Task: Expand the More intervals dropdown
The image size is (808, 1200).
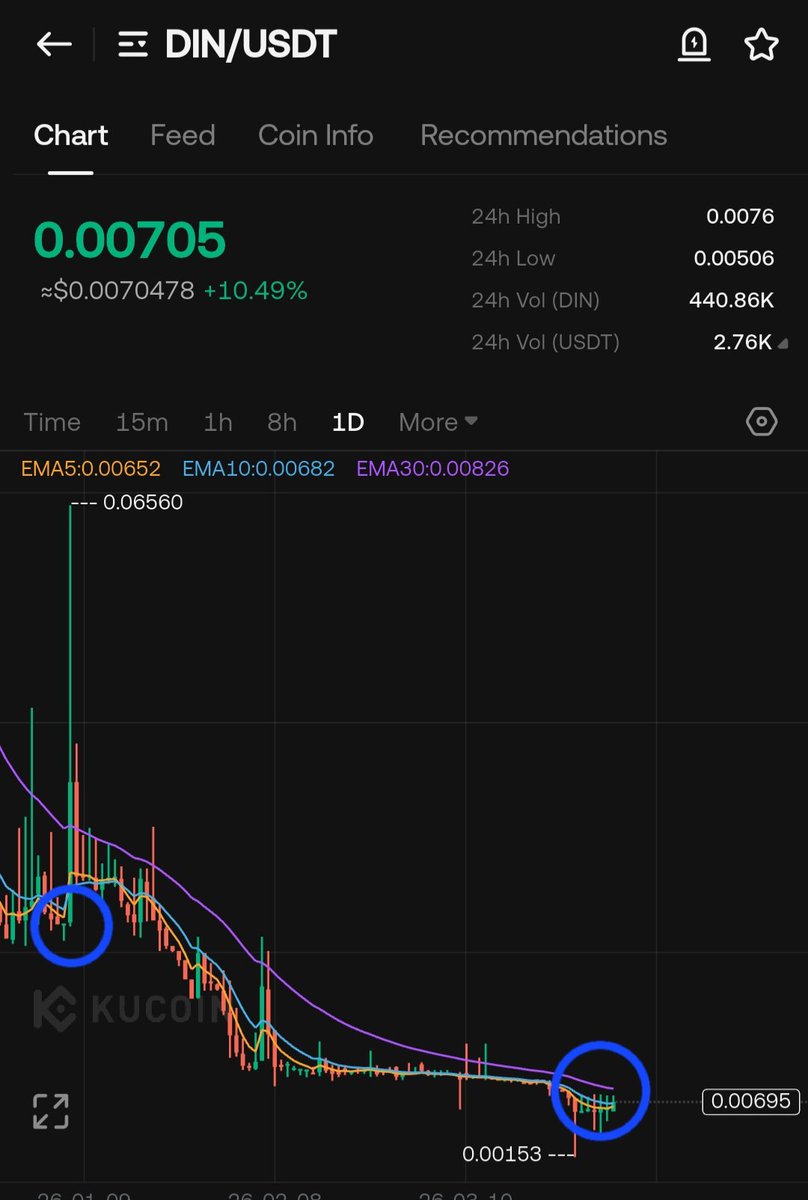Action: [438, 422]
